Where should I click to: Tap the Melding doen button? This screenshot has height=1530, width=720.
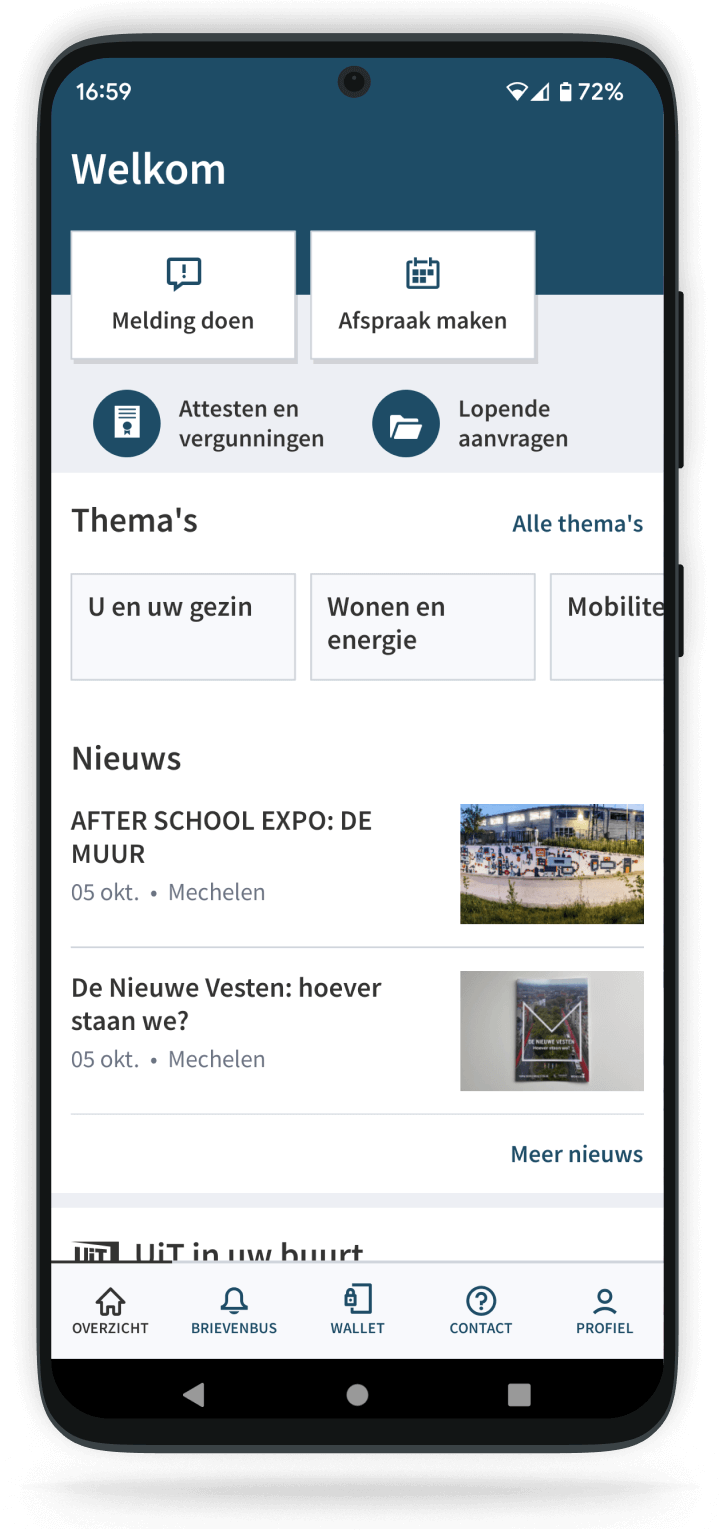click(183, 296)
